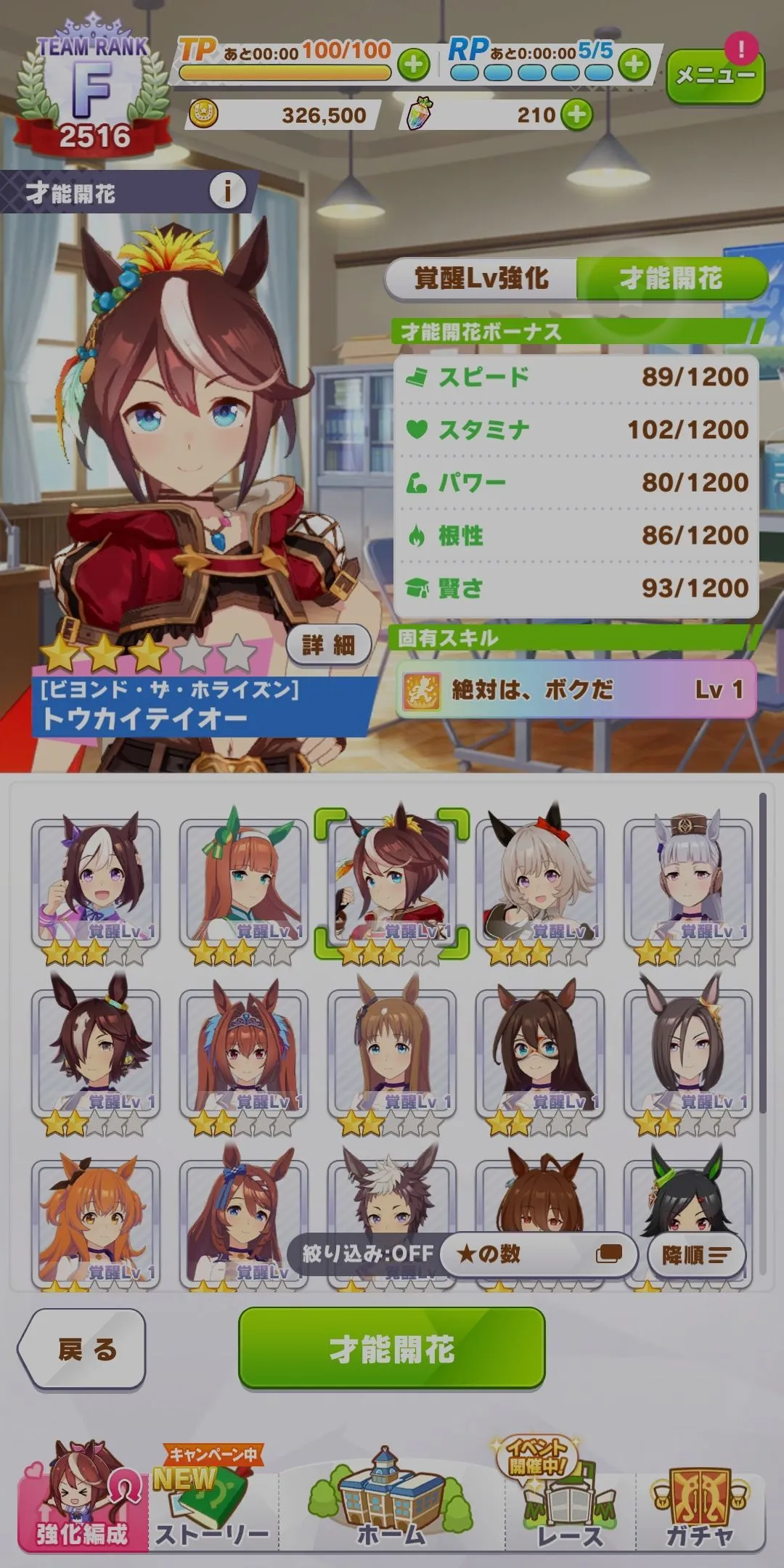Go to the ホーム tab
The height and width of the screenshot is (1568, 784).
391,1503
